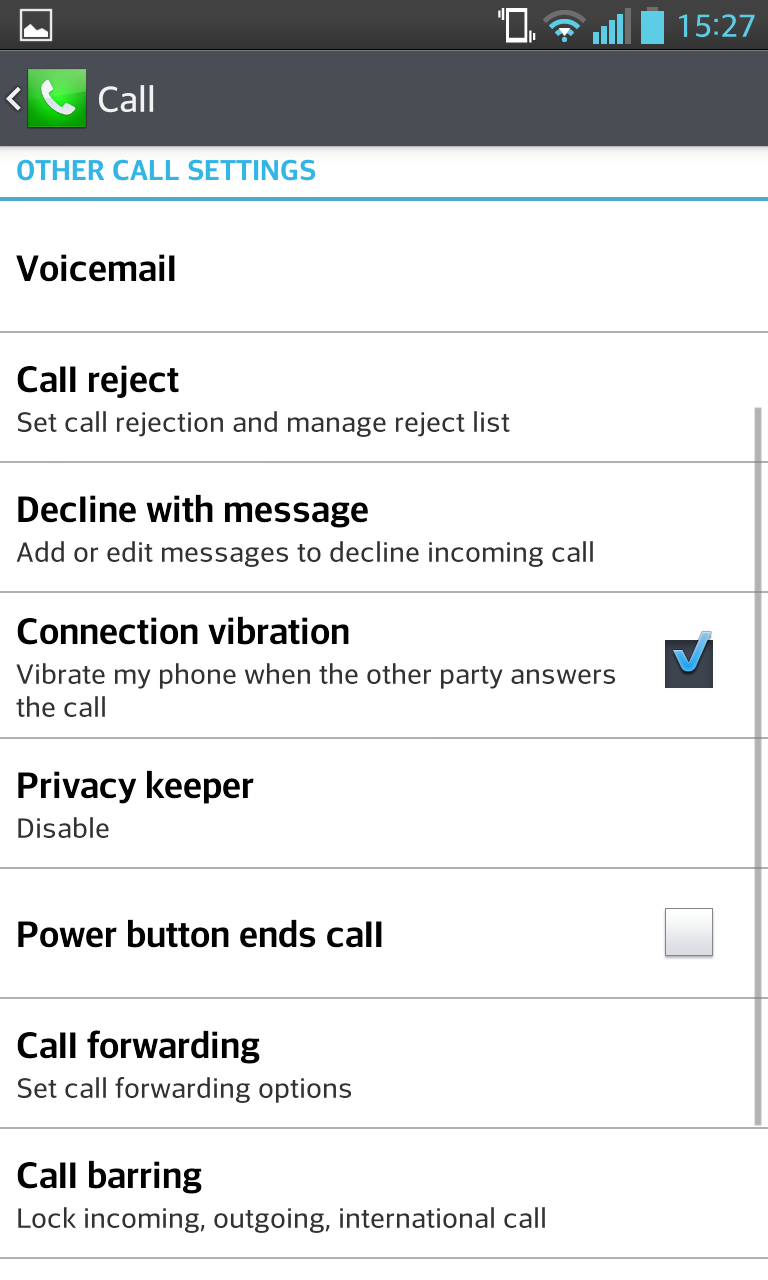Screen dimensions: 768x1280
Task: Open Call barring settings
Action: coord(384,1194)
